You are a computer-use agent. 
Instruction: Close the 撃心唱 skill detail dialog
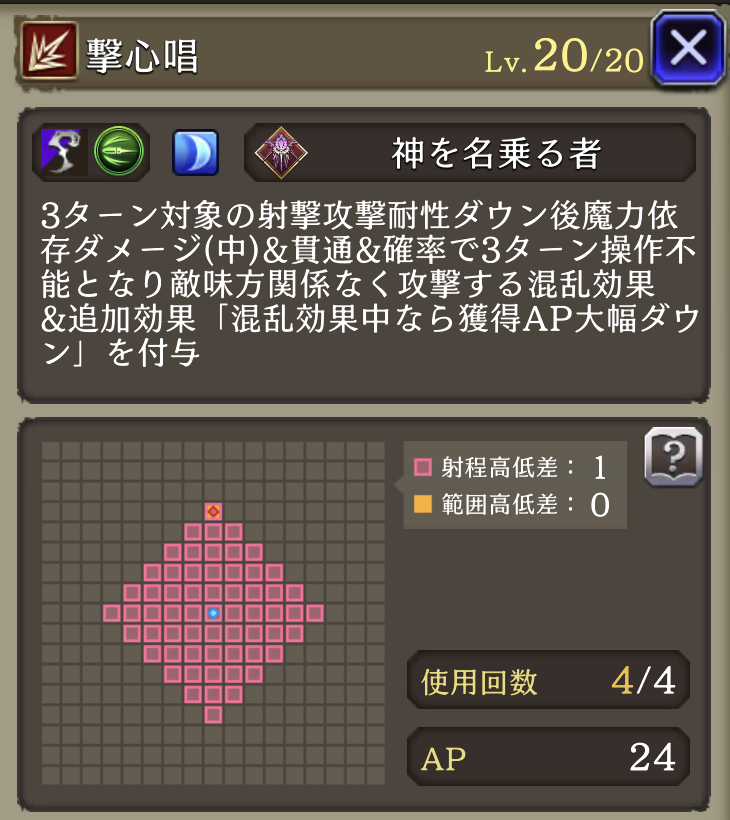pyautogui.click(x=687, y=49)
